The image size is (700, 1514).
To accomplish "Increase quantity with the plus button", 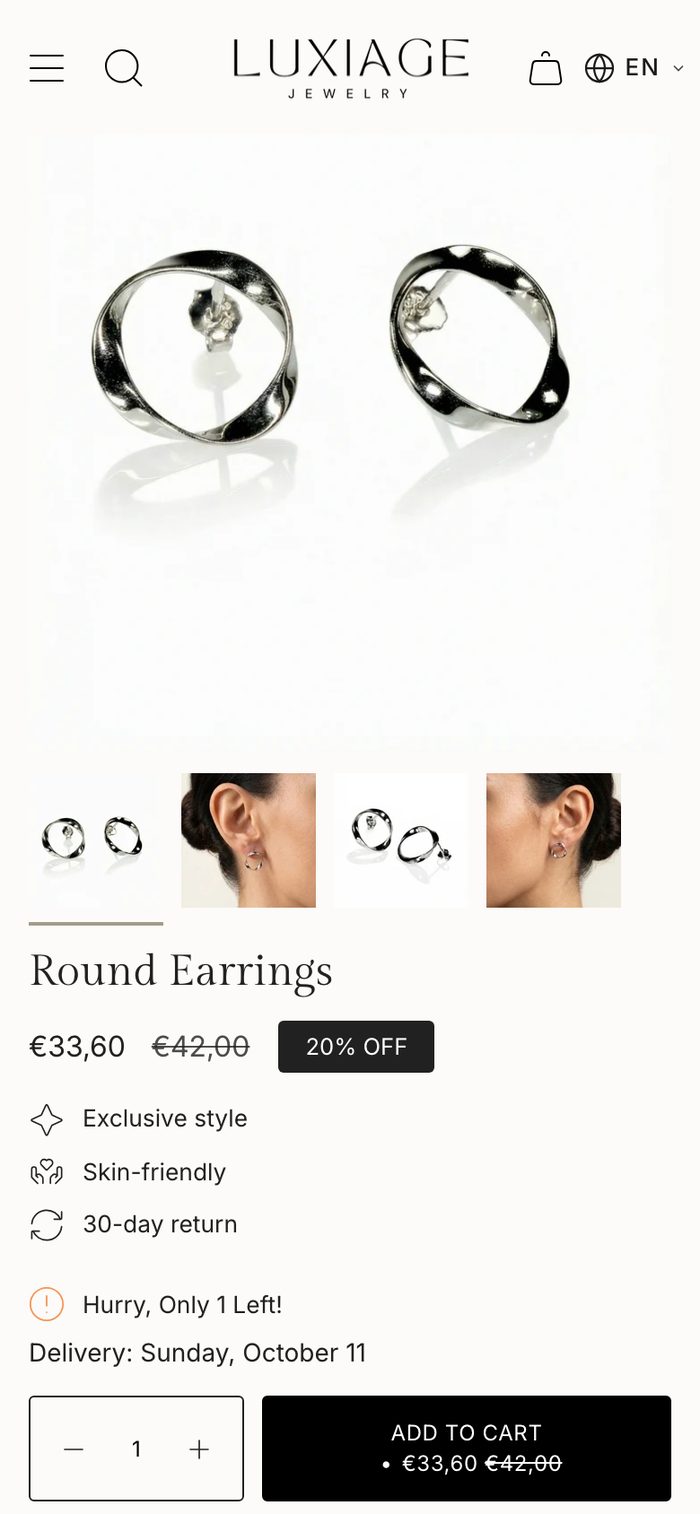I will point(199,1449).
